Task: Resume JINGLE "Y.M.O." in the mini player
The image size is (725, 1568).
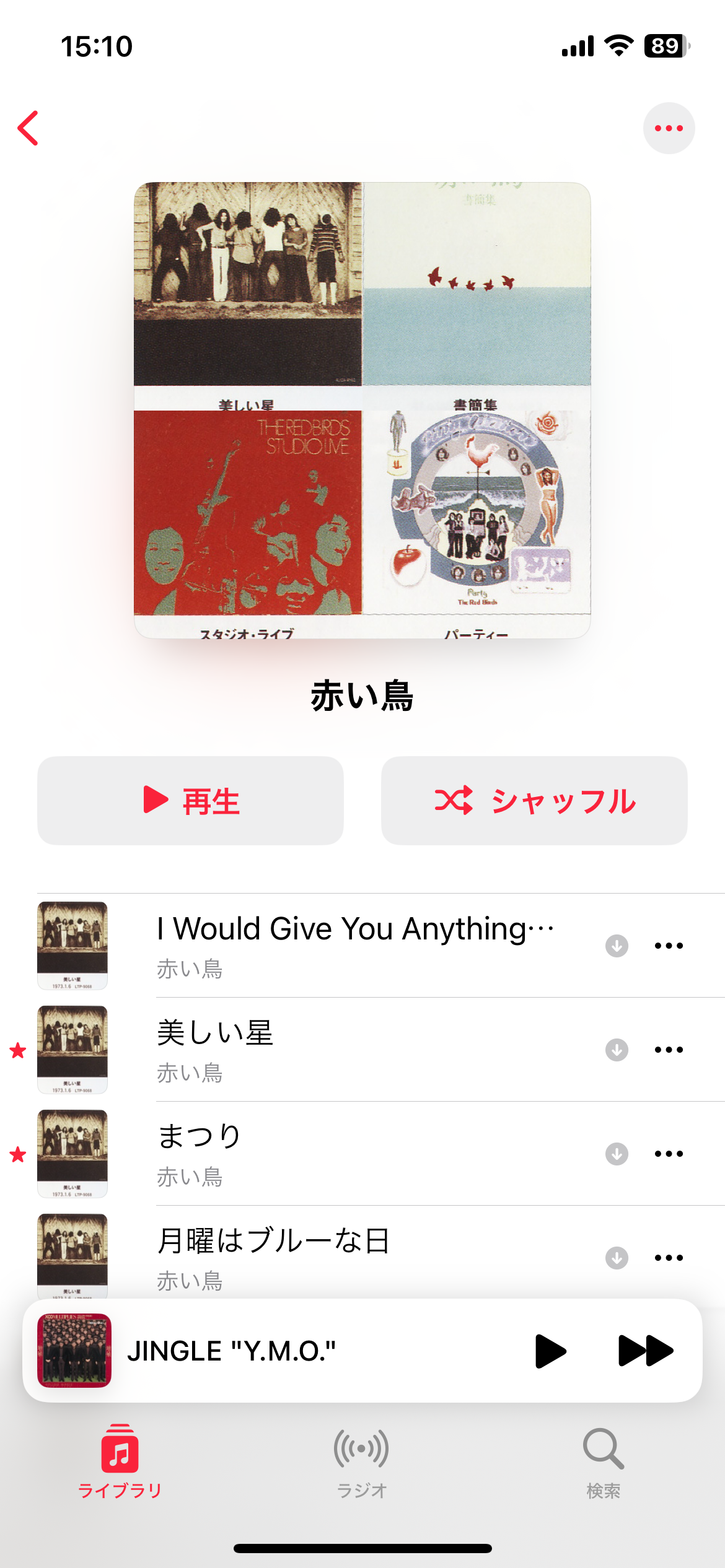Action: 550,1351
